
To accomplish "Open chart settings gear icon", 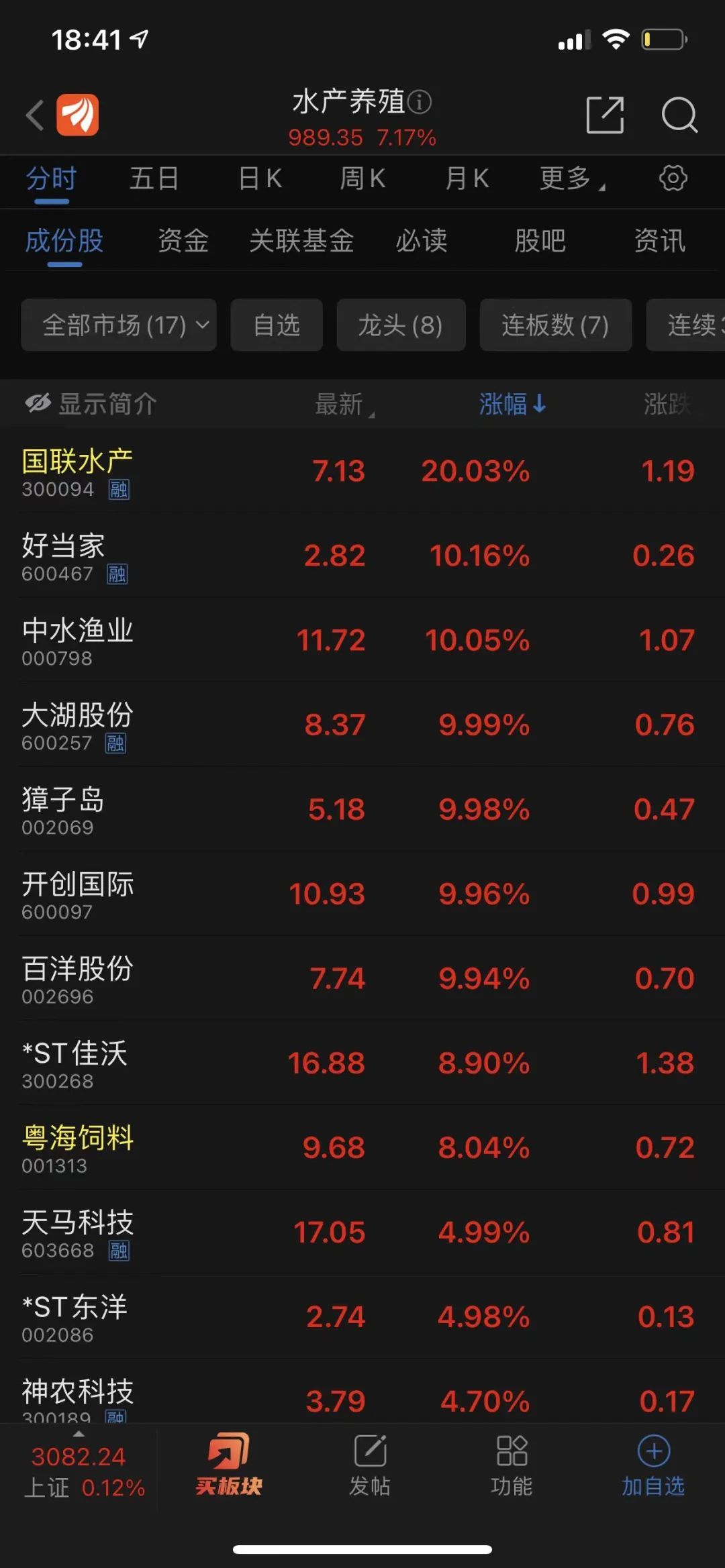I will (673, 178).
